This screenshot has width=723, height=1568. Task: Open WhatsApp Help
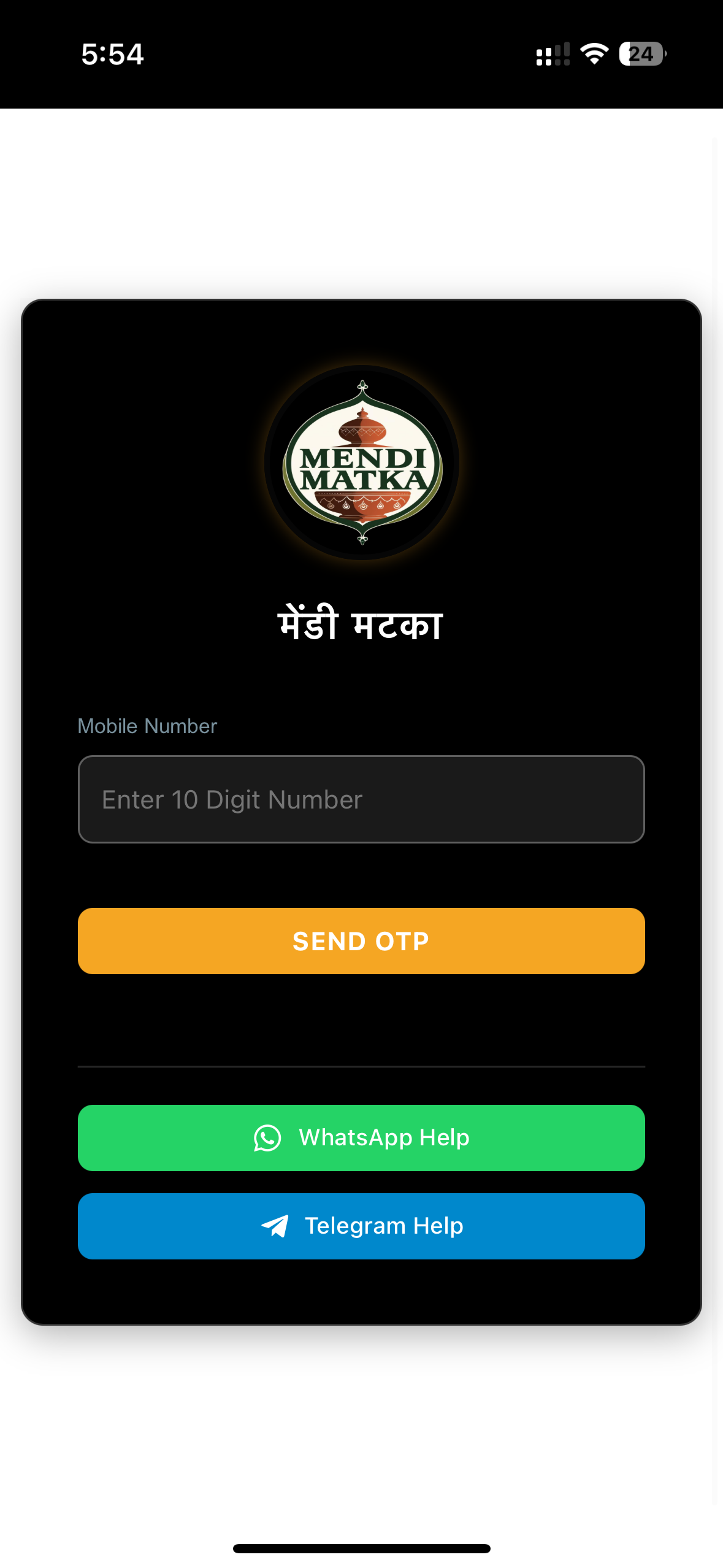coord(361,1138)
